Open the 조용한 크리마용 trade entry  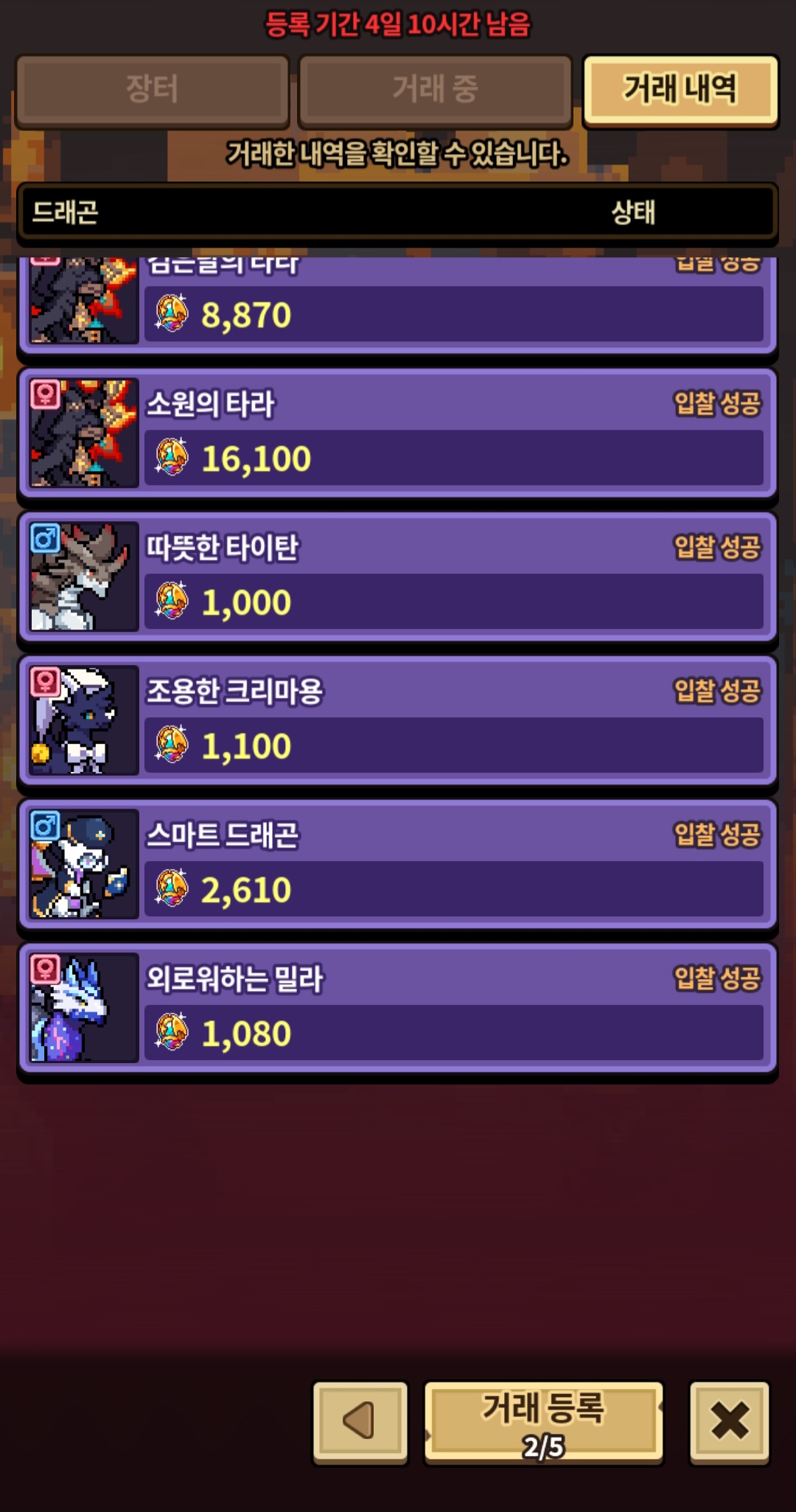[398, 720]
